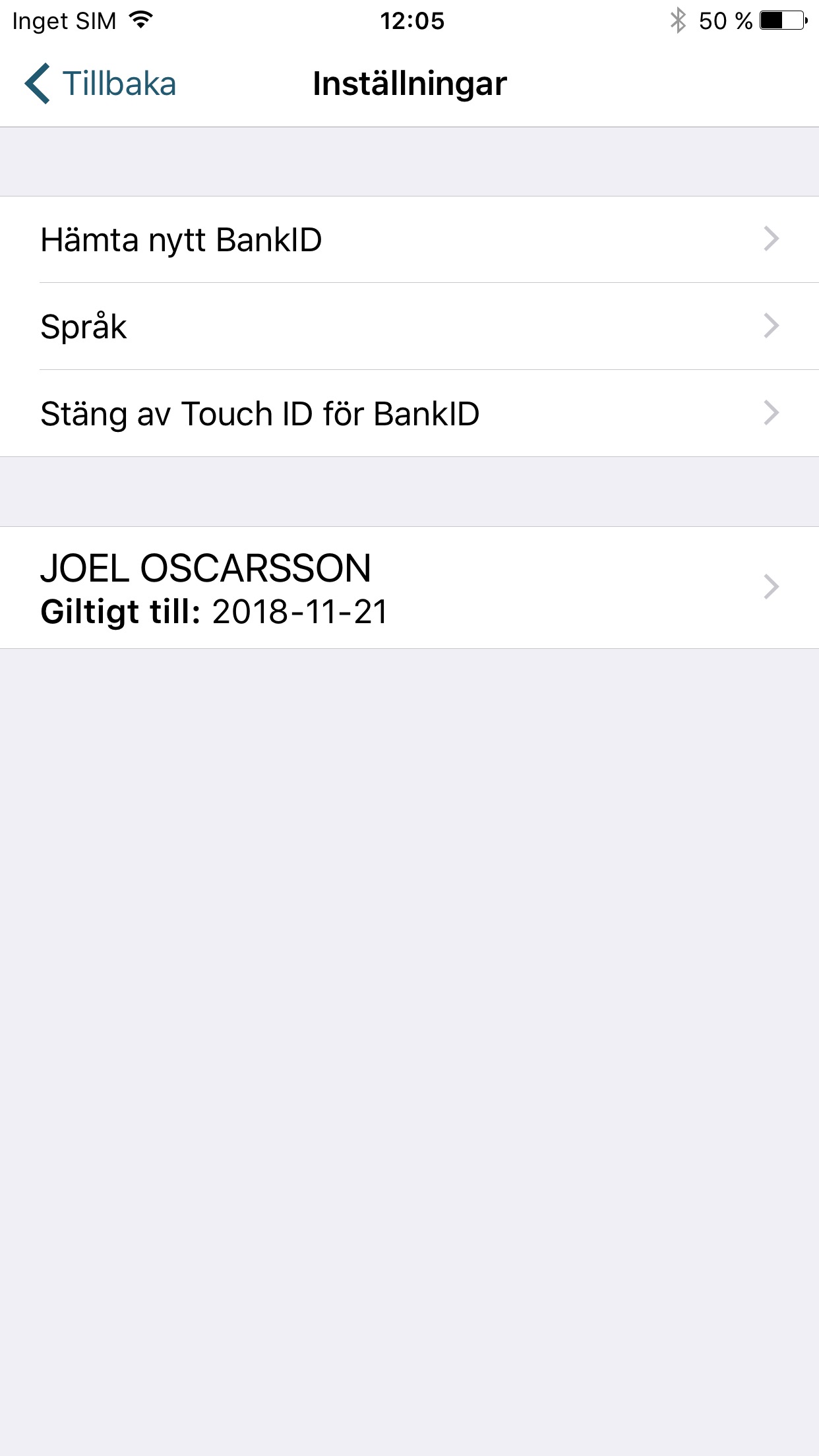The width and height of the screenshot is (819, 1456).
Task: Open the Språk language setting
Action: tap(409, 326)
